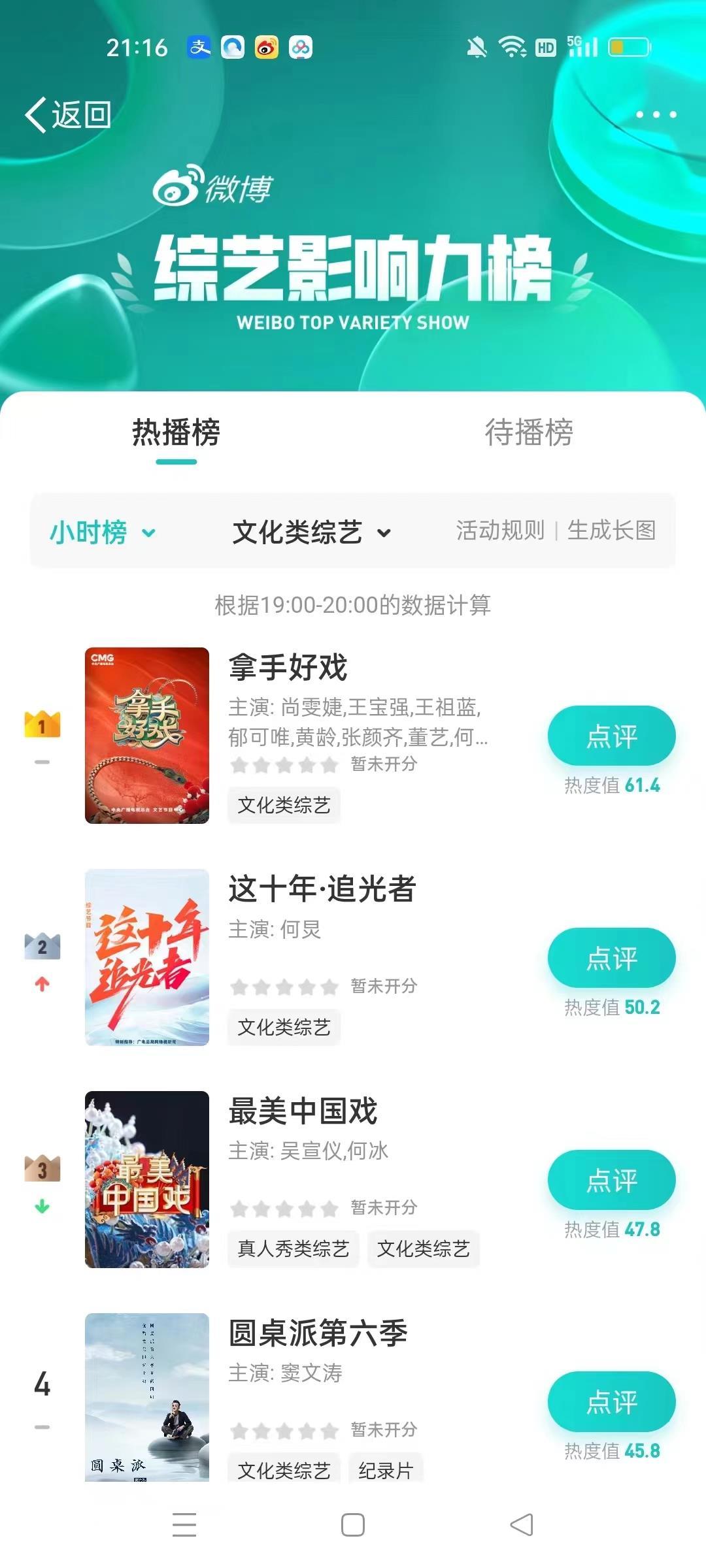The height and width of the screenshot is (1568, 706).
Task: Review 拿手好戏 with its 点评 button
Action: tap(611, 736)
